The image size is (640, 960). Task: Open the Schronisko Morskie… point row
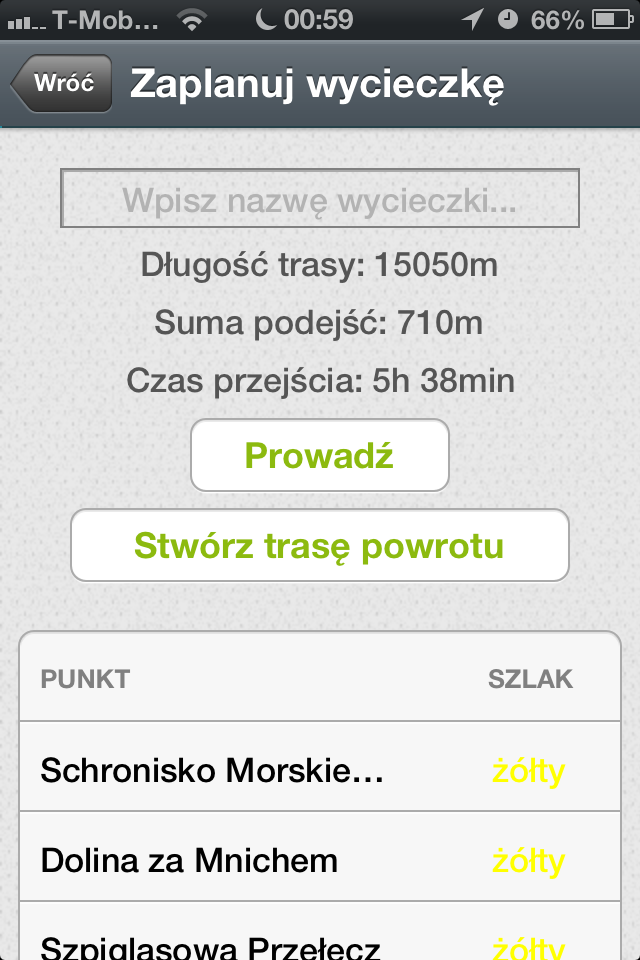click(320, 770)
